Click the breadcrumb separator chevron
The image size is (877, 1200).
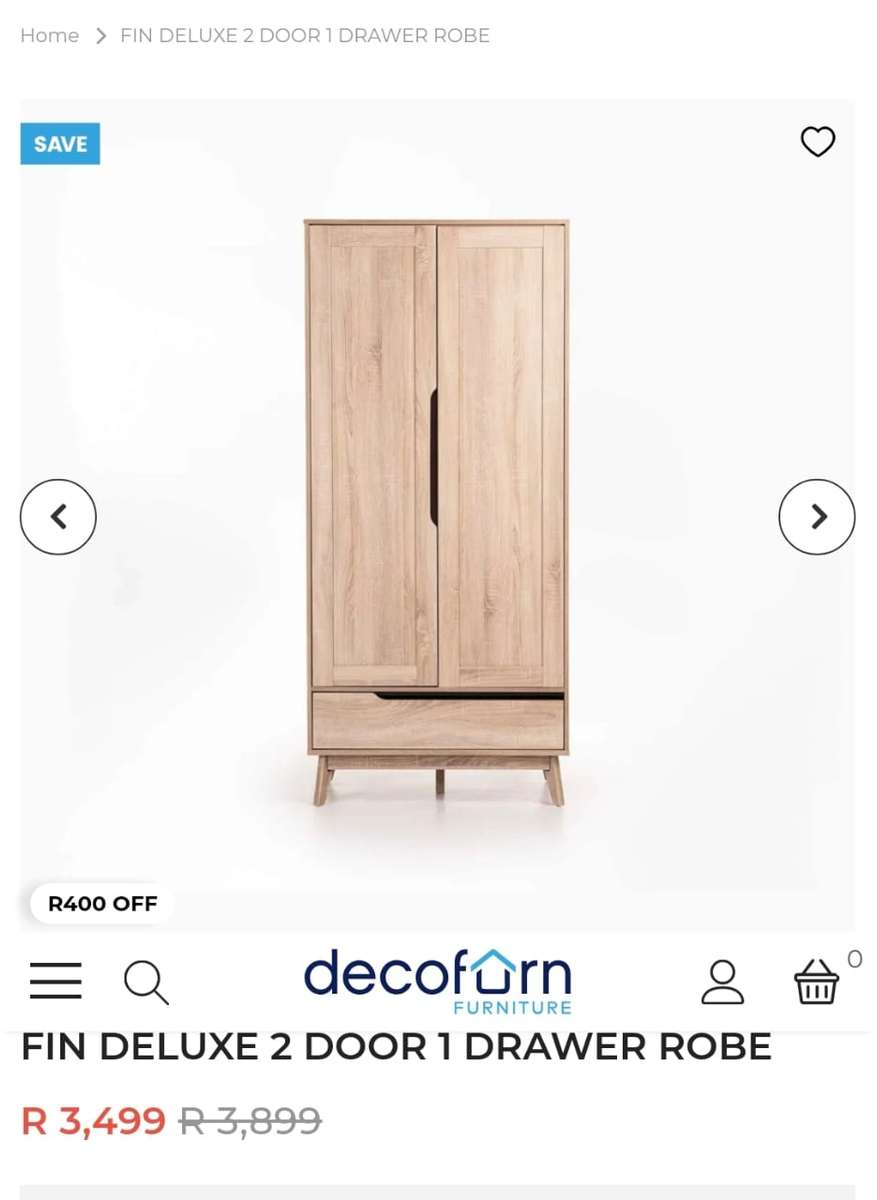point(100,35)
